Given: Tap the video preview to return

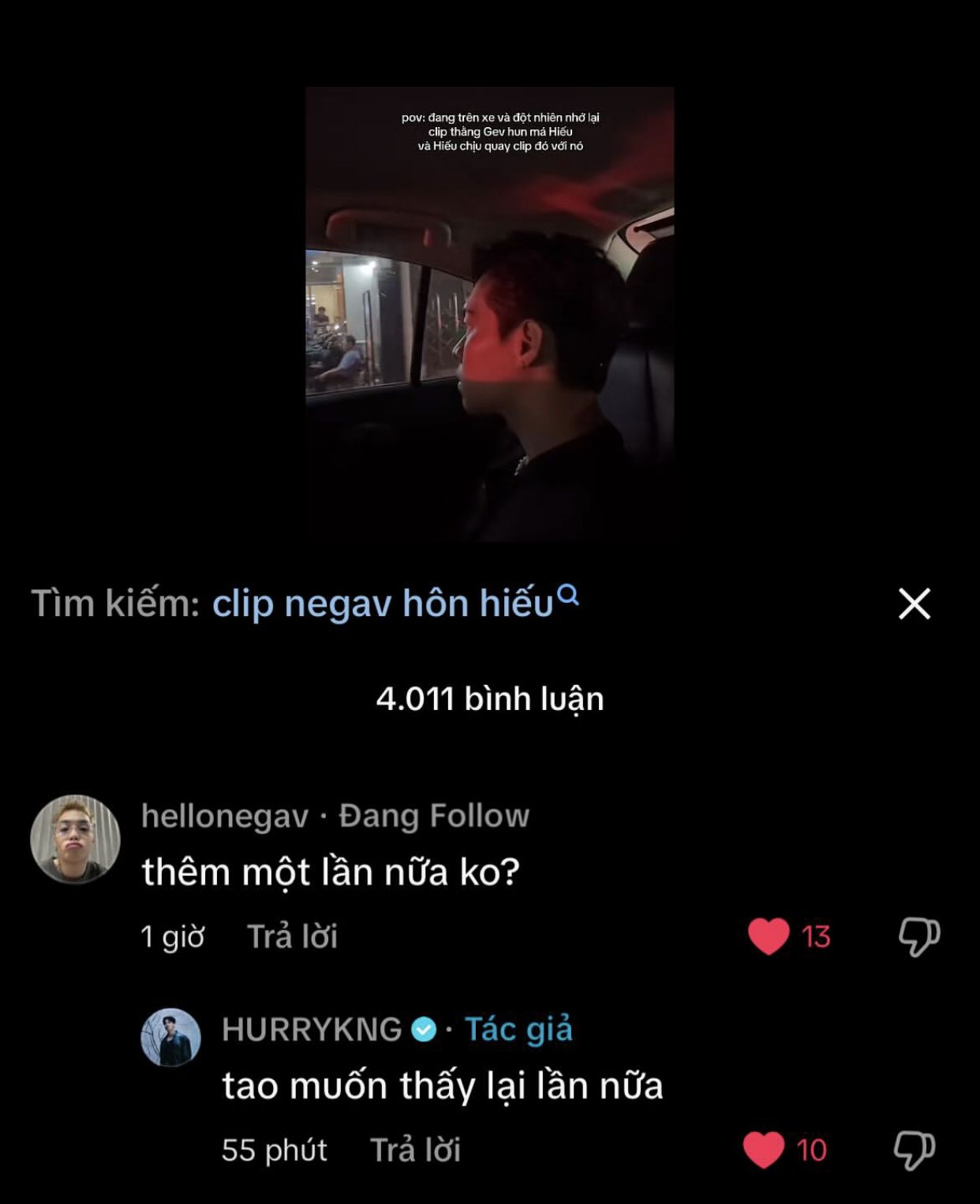Looking at the screenshot, I should click(x=490, y=314).
